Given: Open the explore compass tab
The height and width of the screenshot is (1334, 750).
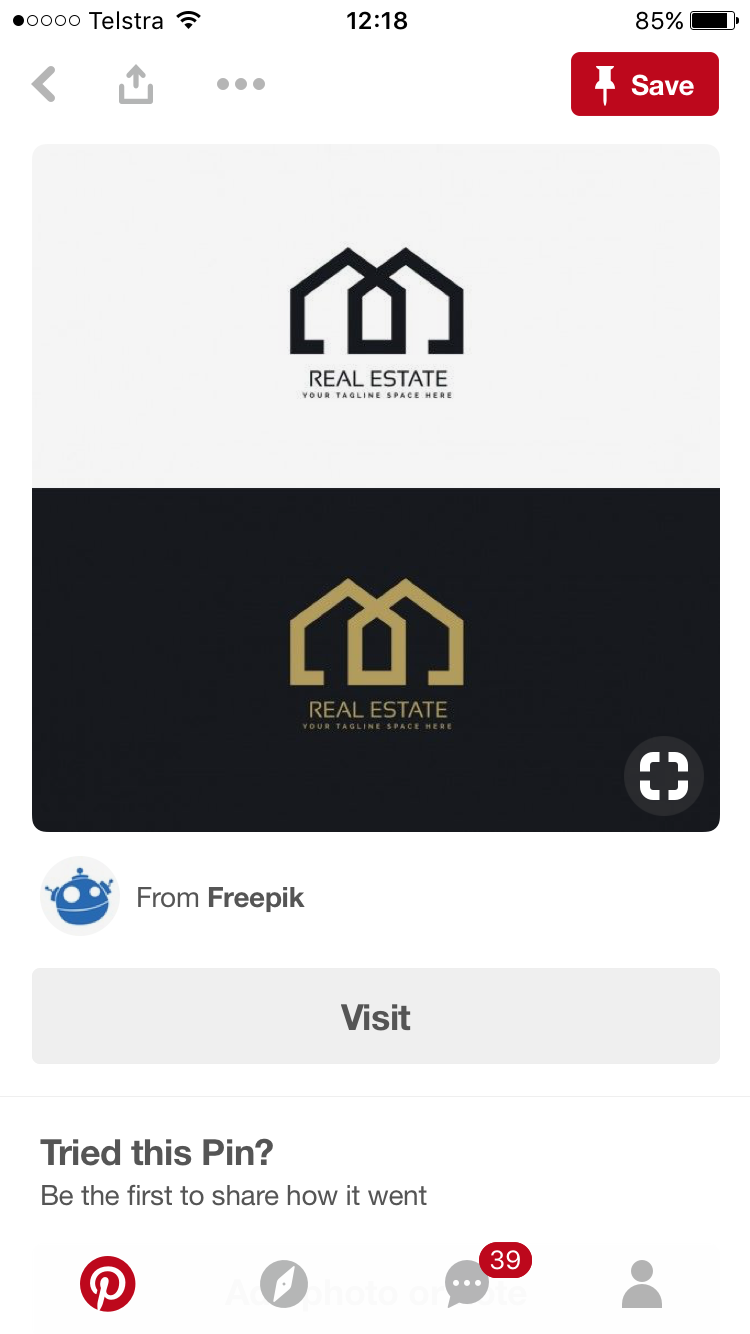Looking at the screenshot, I should (284, 1284).
